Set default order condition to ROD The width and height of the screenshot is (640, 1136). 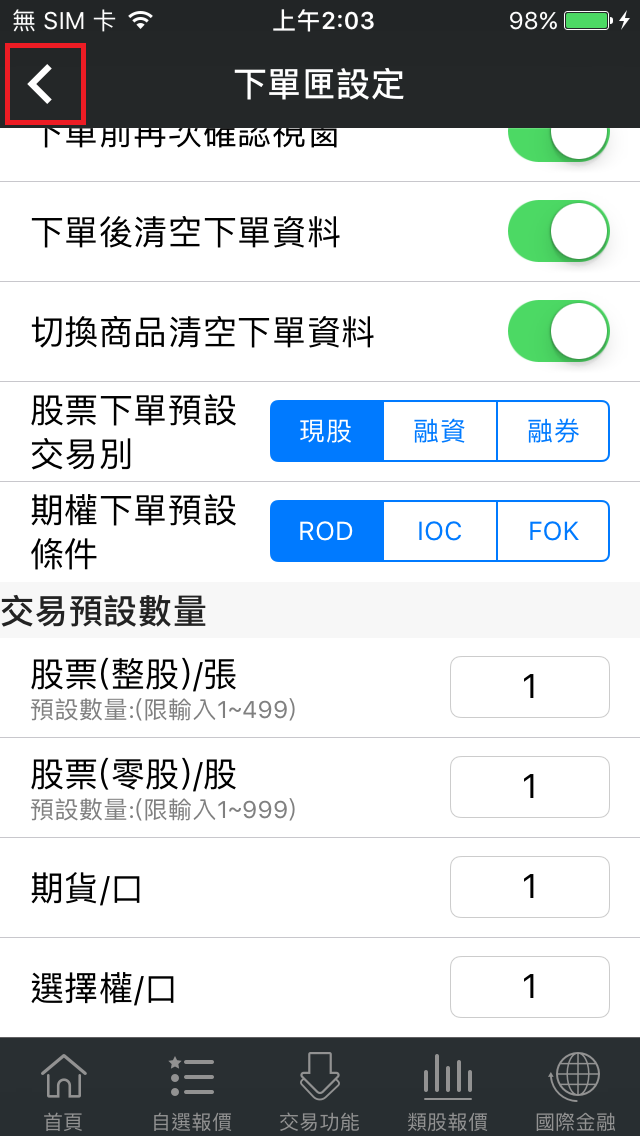326,531
